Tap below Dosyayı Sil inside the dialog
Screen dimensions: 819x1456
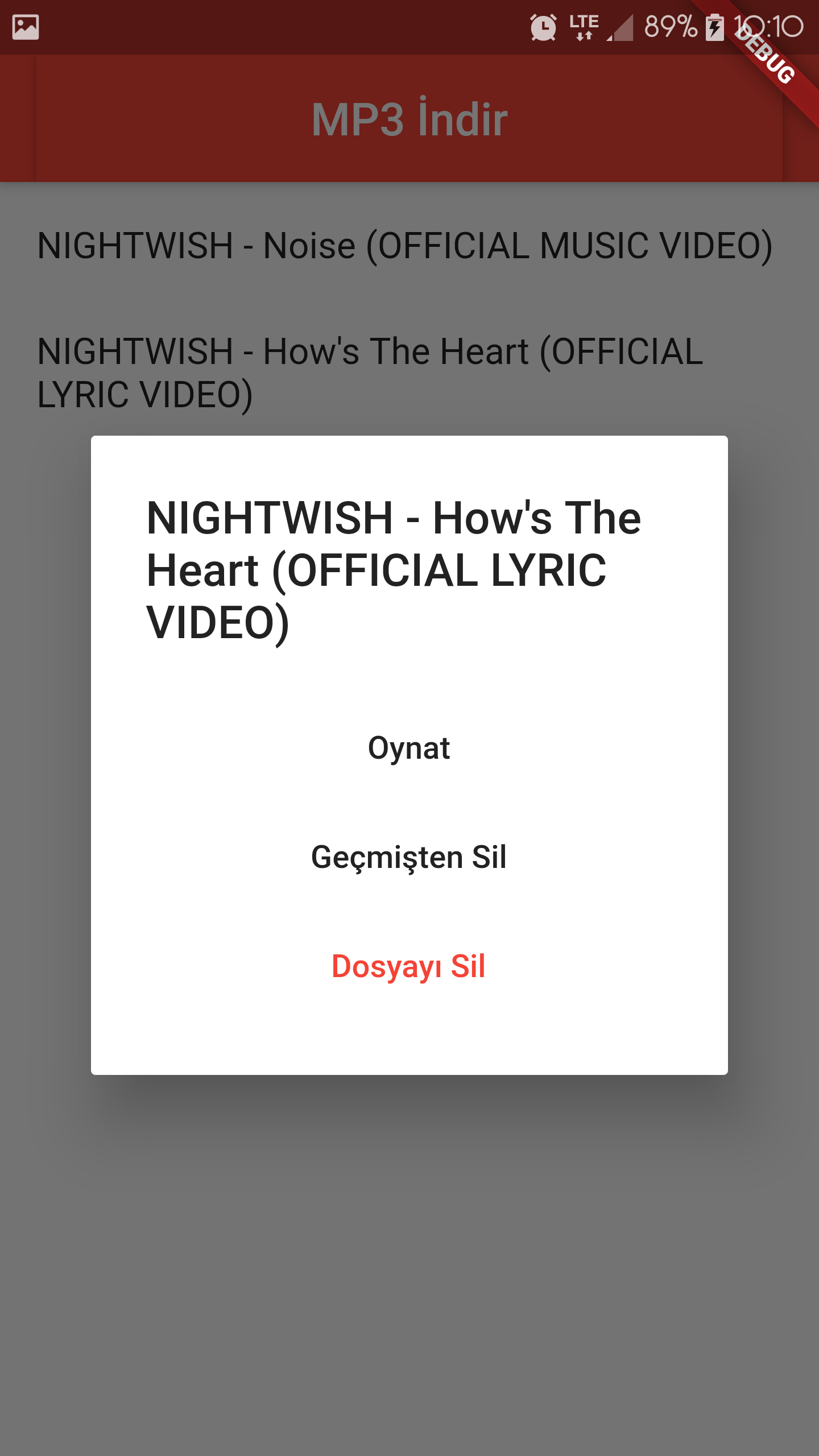(x=409, y=1024)
